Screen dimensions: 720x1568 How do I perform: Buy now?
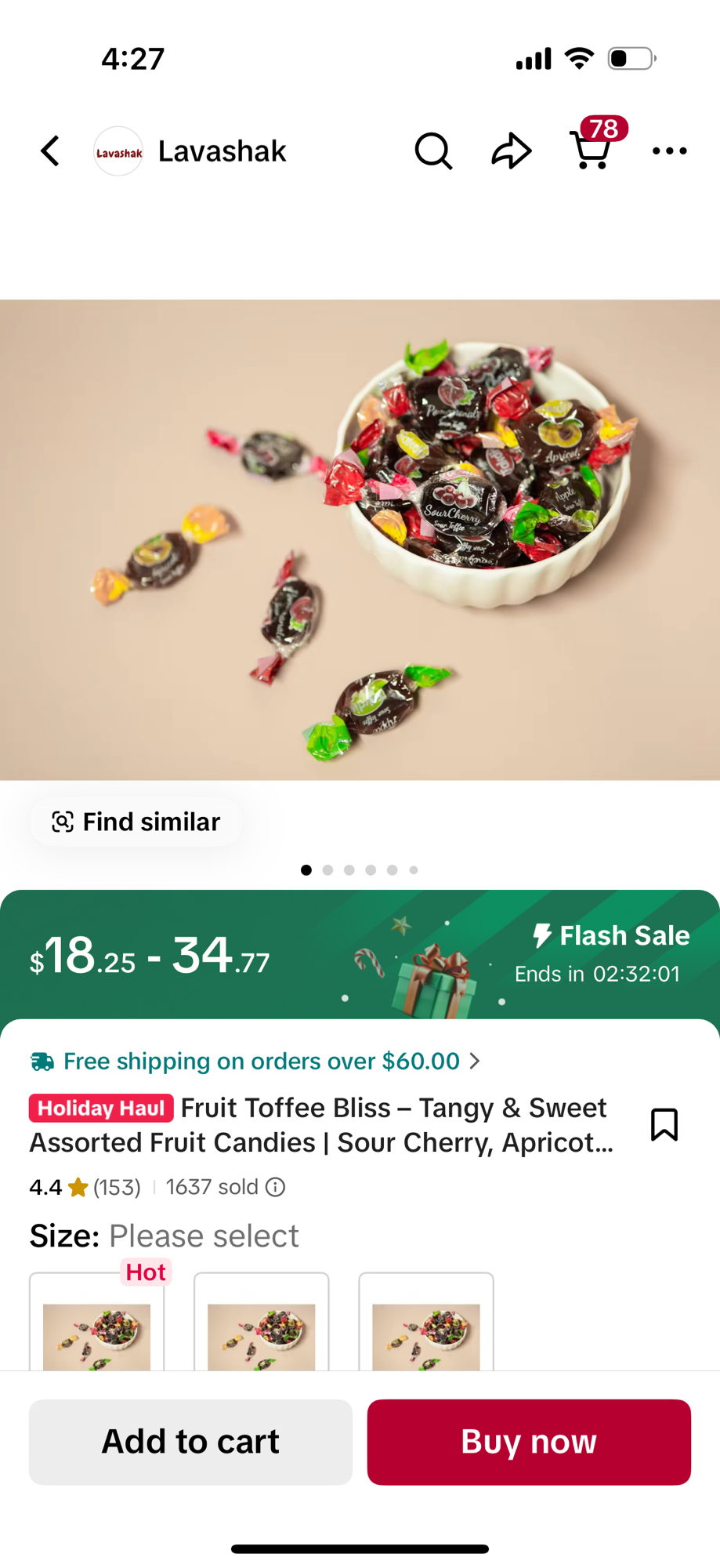pos(529,1442)
